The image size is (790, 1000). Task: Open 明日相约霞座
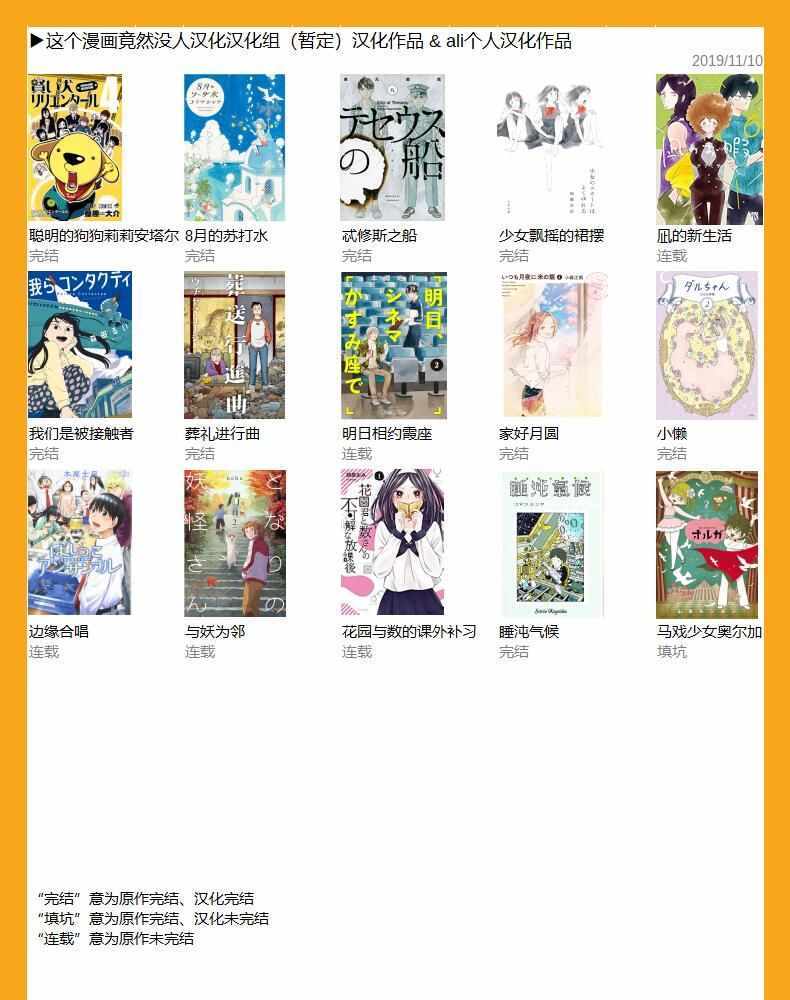[x=393, y=345]
